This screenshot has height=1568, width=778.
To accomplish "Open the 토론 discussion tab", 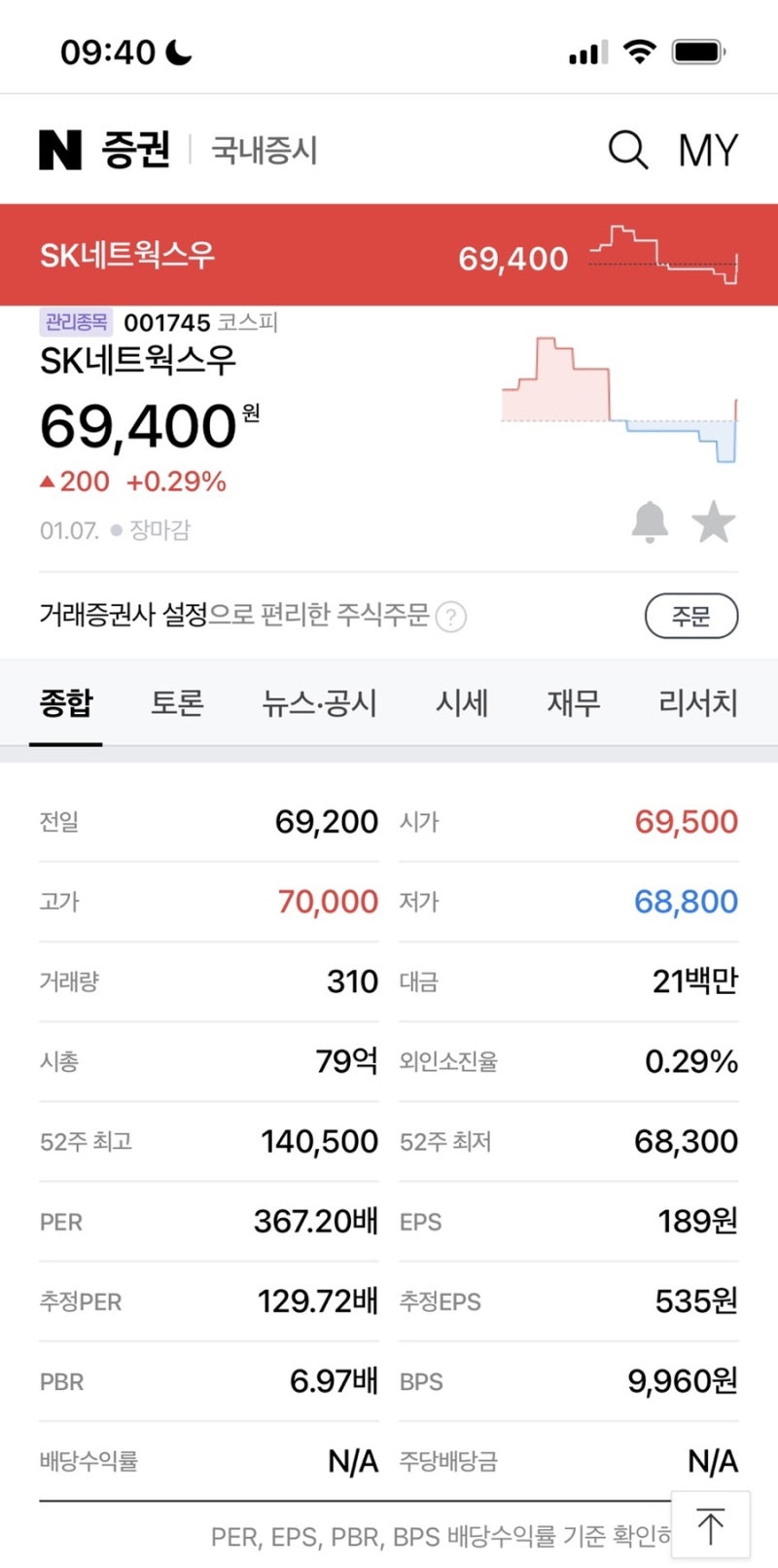I will coord(175,703).
